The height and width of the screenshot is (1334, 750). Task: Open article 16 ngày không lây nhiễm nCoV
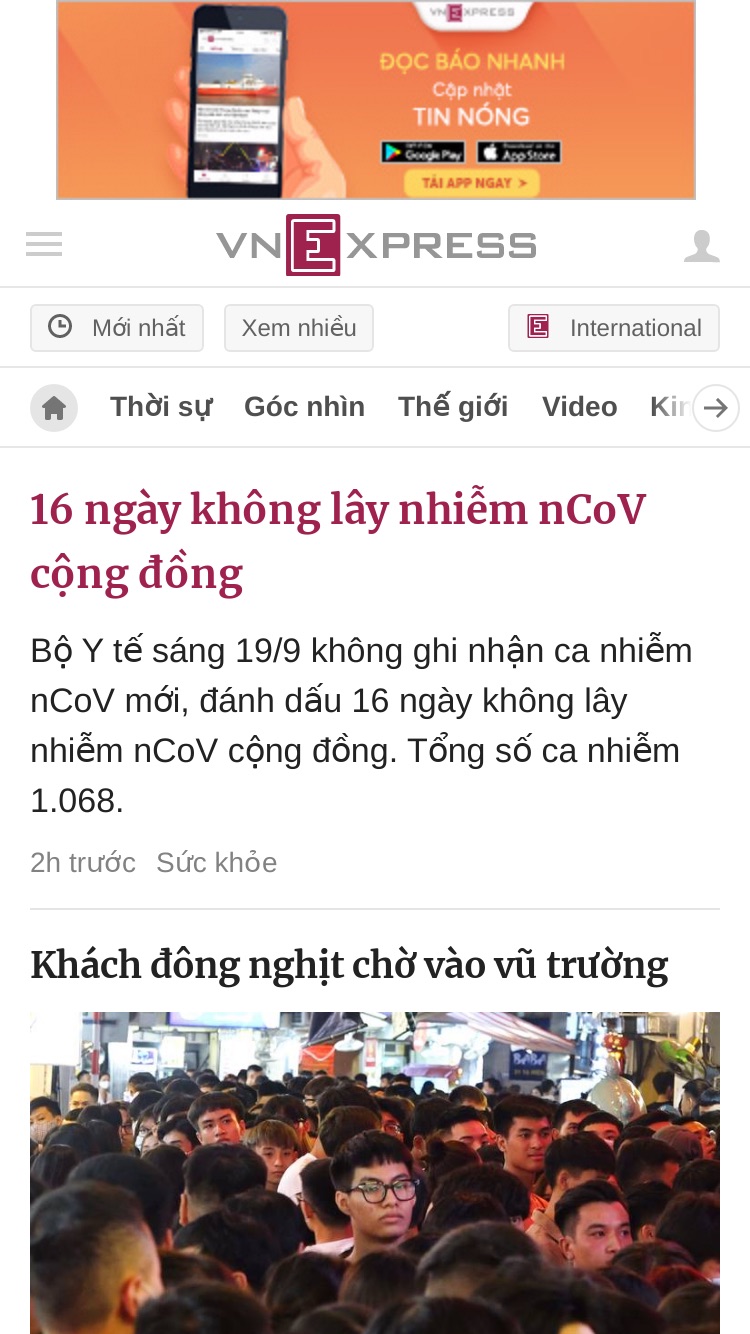(x=338, y=541)
